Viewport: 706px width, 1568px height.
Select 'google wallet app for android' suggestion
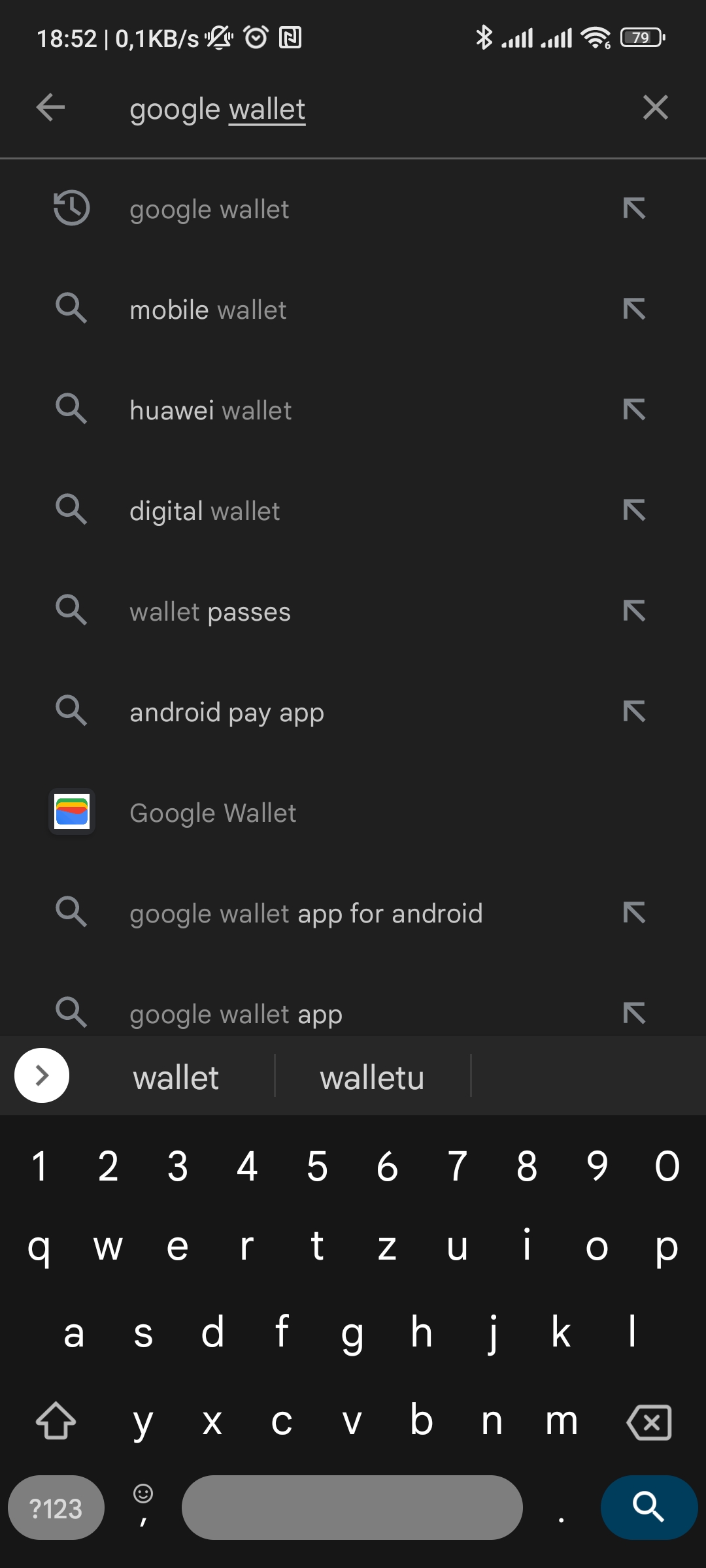(x=353, y=913)
